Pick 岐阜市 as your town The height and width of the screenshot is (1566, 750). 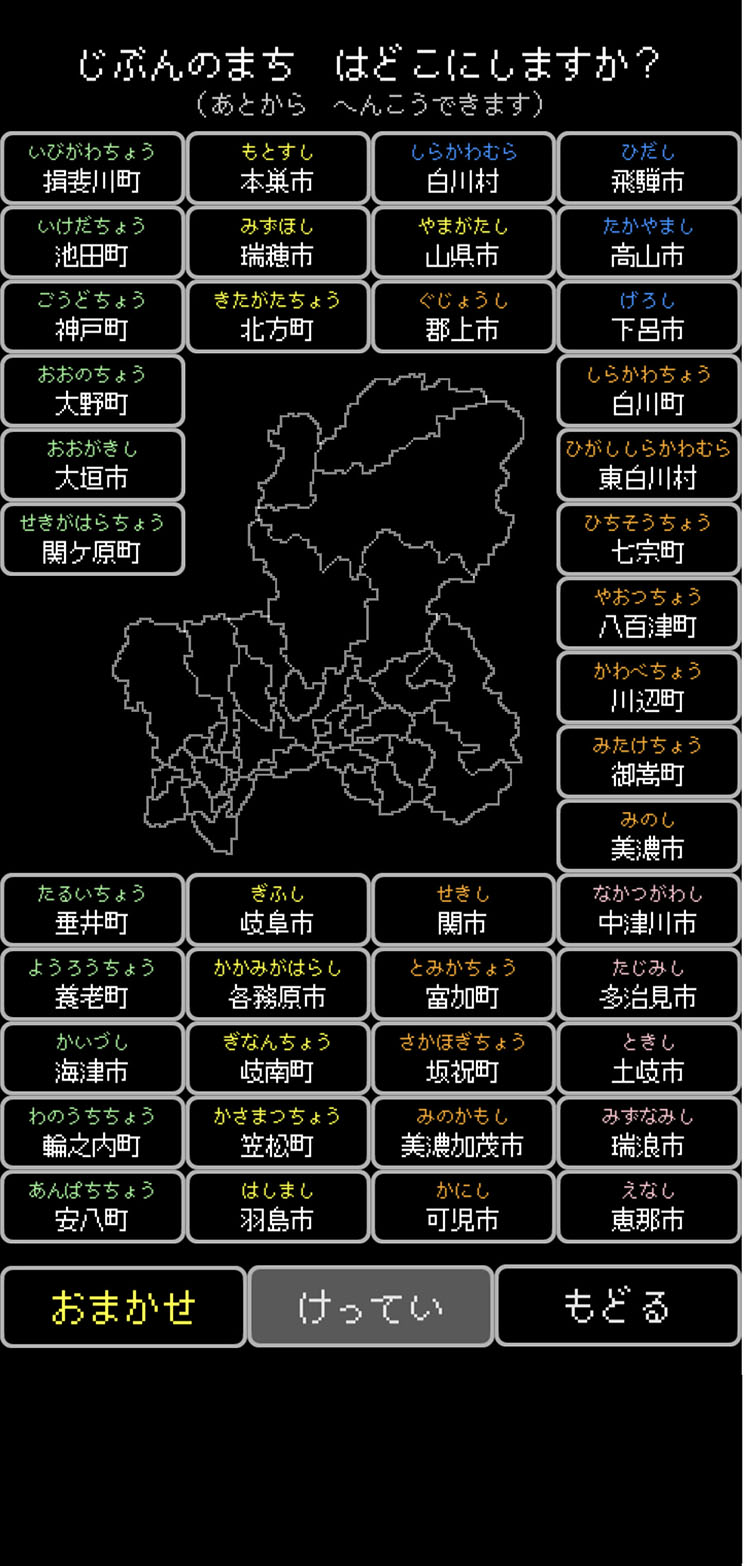pos(278,909)
